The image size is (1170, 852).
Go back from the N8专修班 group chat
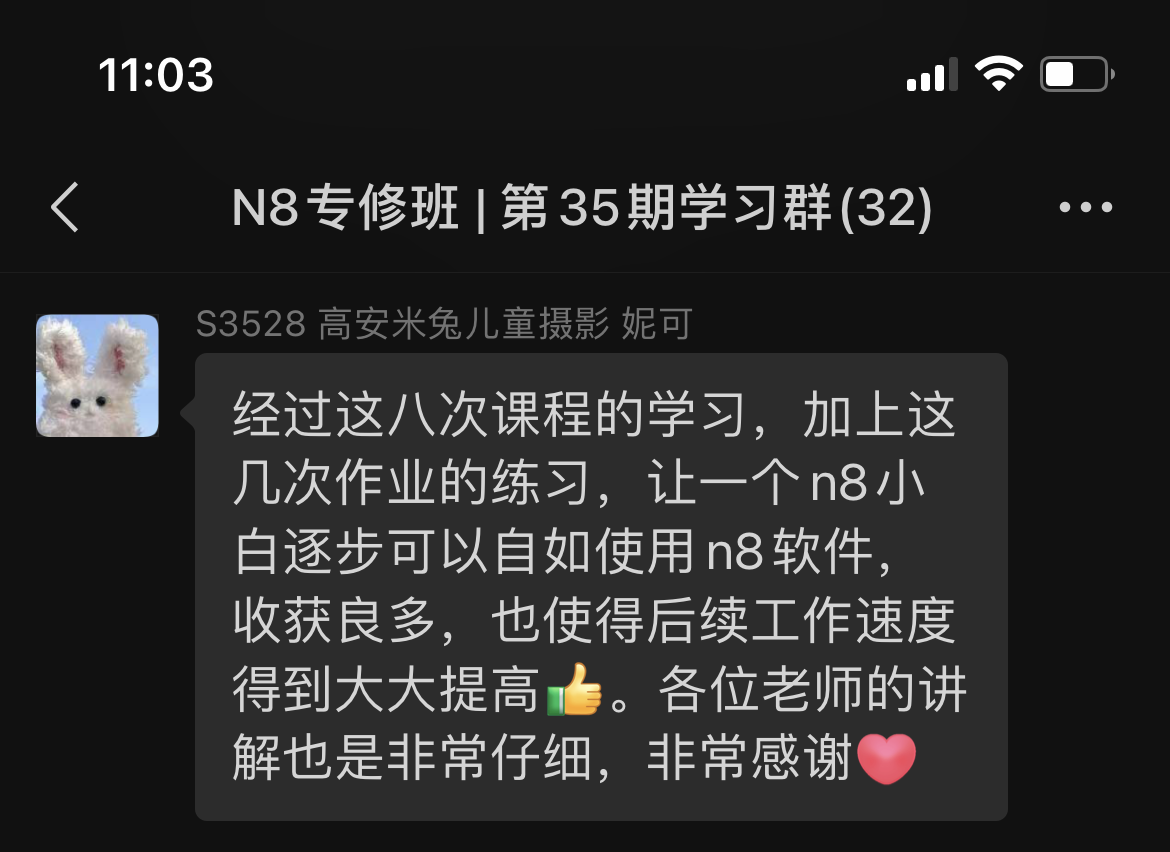[66, 208]
